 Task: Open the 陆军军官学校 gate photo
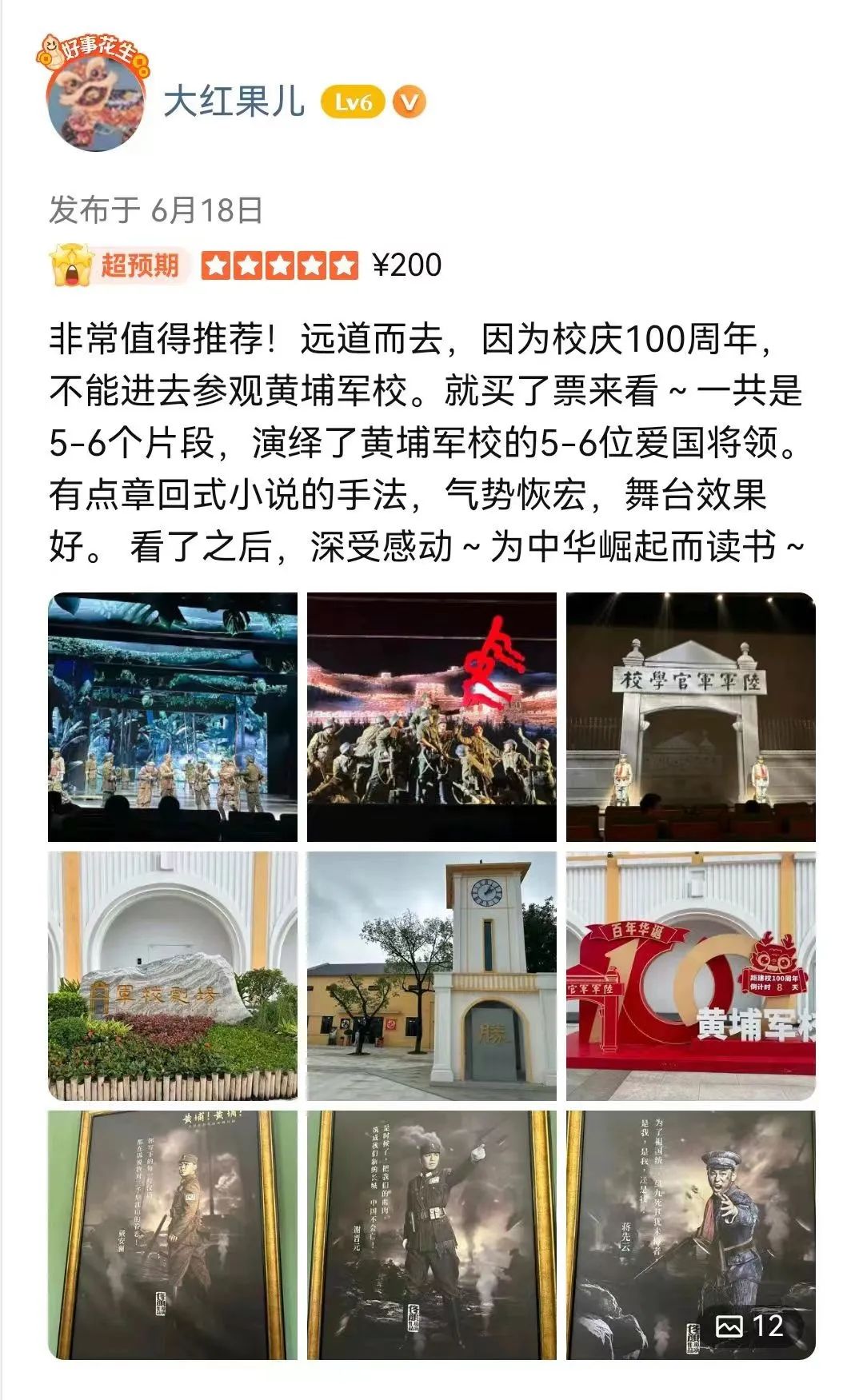tap(691, 717)
